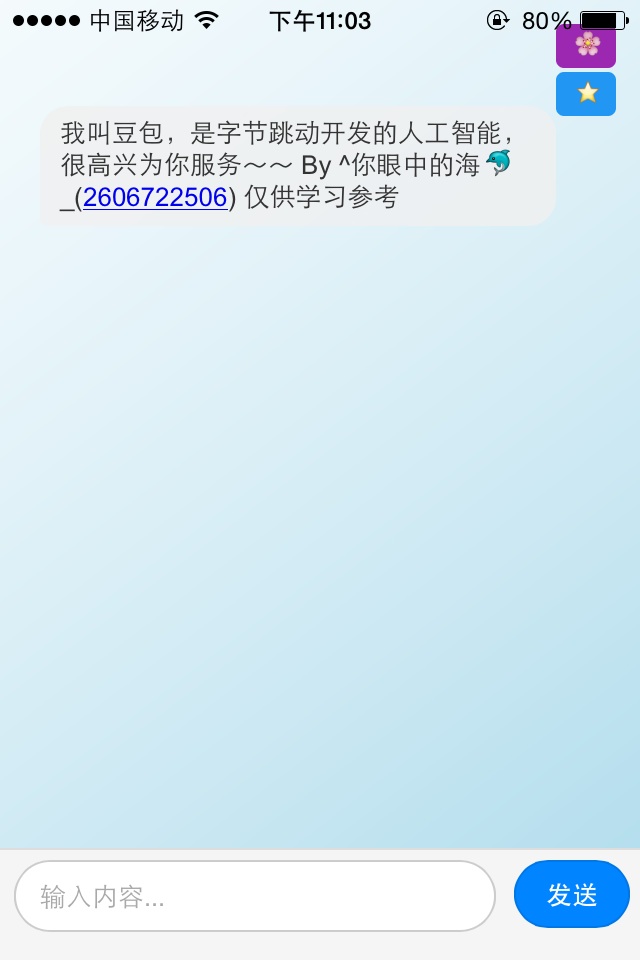640x960 pixels.
Task: Tap the purple flower button
Action: 586,45
